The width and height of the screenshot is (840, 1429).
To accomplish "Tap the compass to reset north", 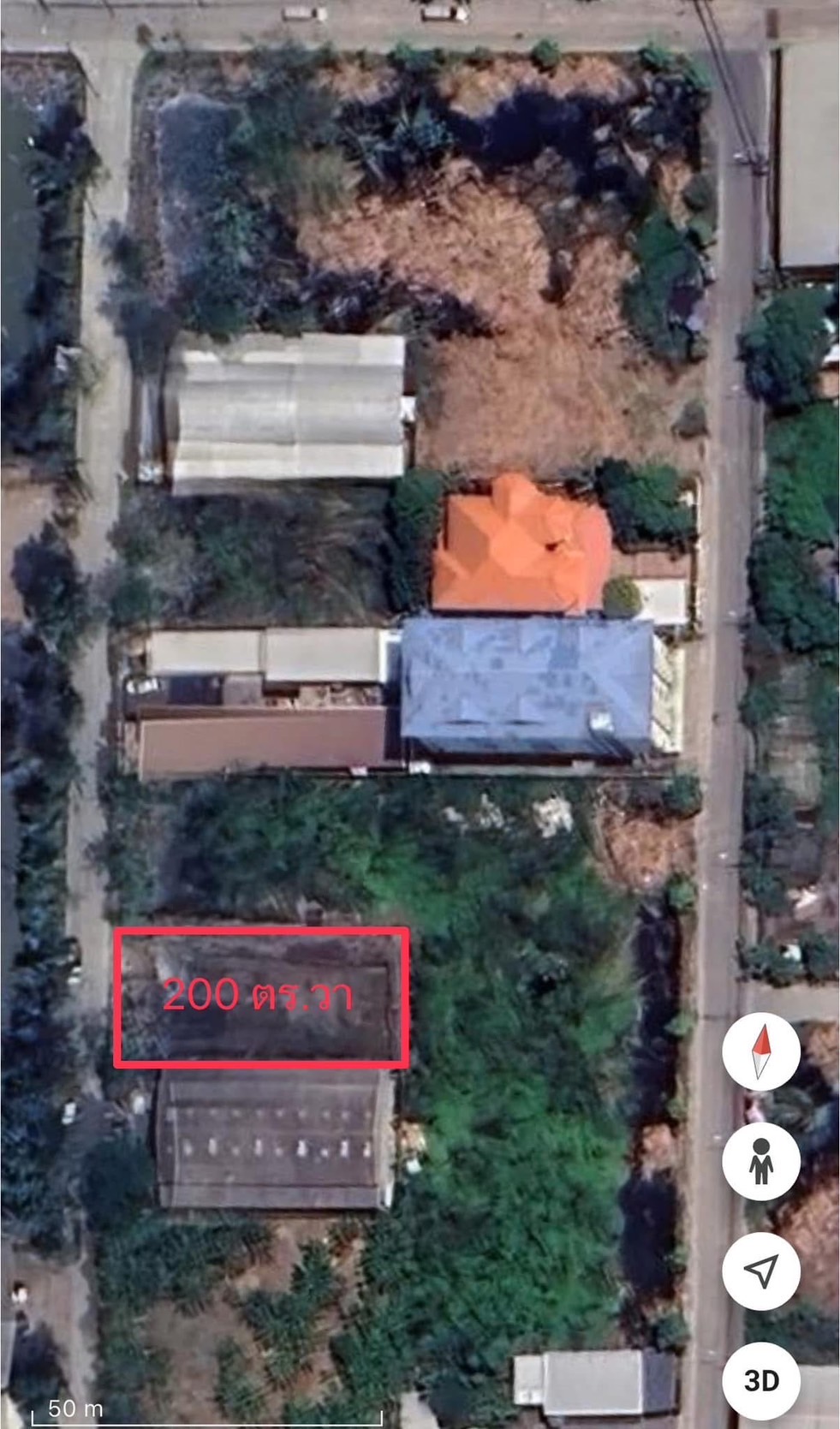I will (x=761, y=1051).
